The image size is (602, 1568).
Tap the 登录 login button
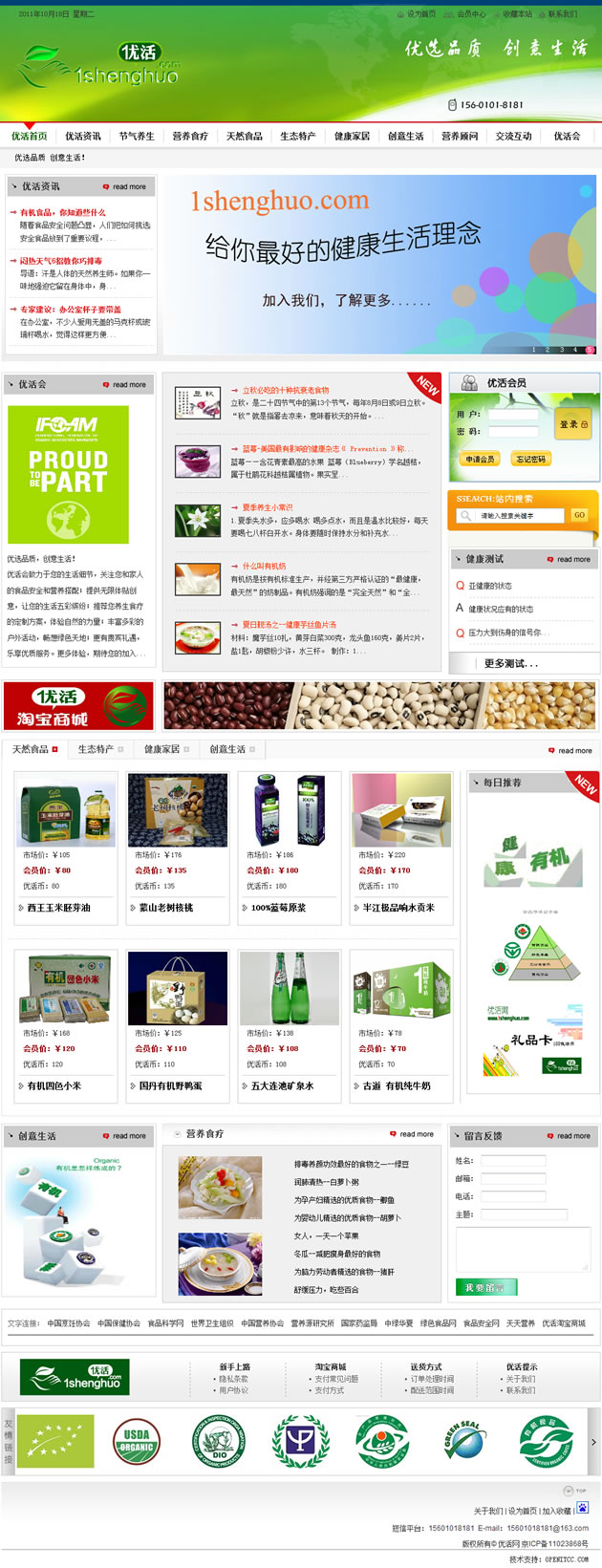[x=573, y=423]
